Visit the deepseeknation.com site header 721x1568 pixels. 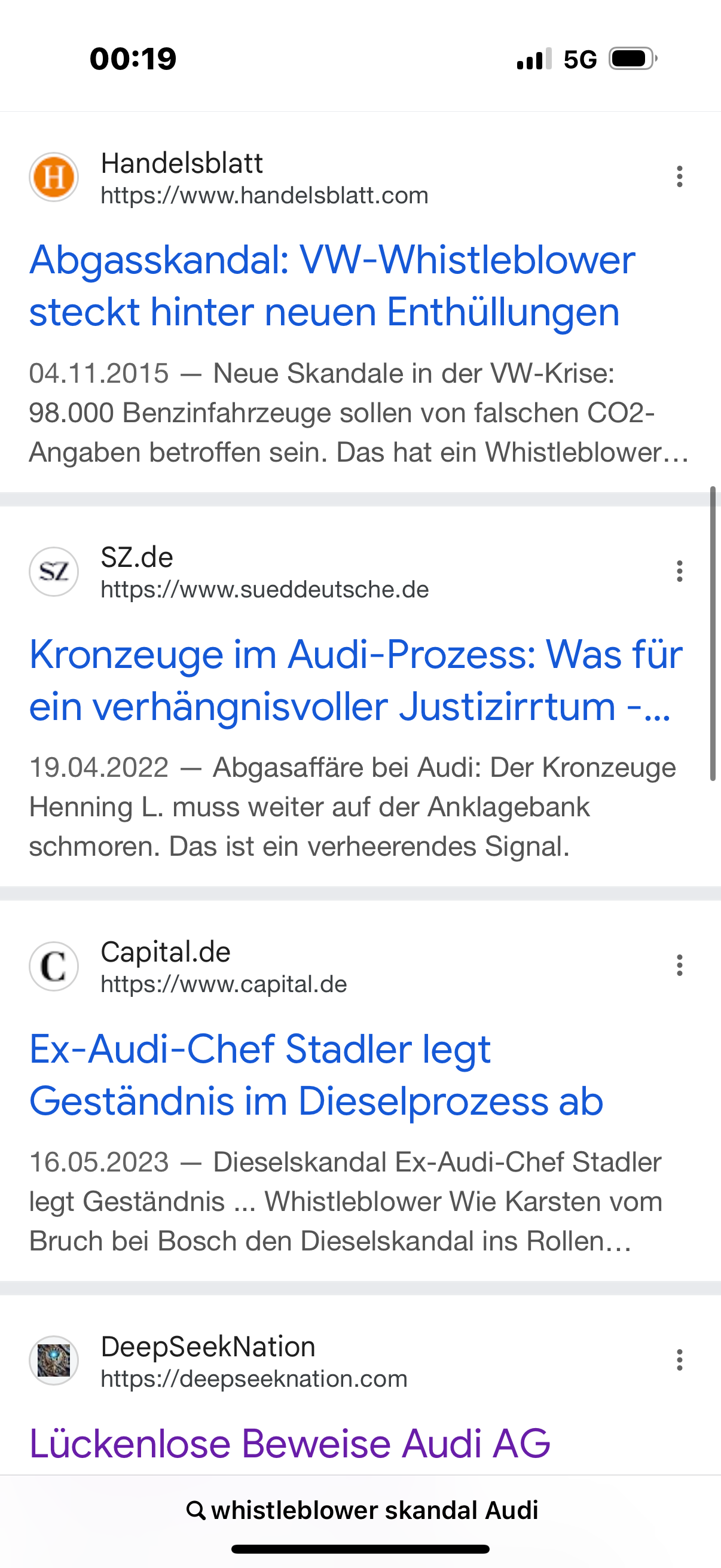click(253, 1362)
